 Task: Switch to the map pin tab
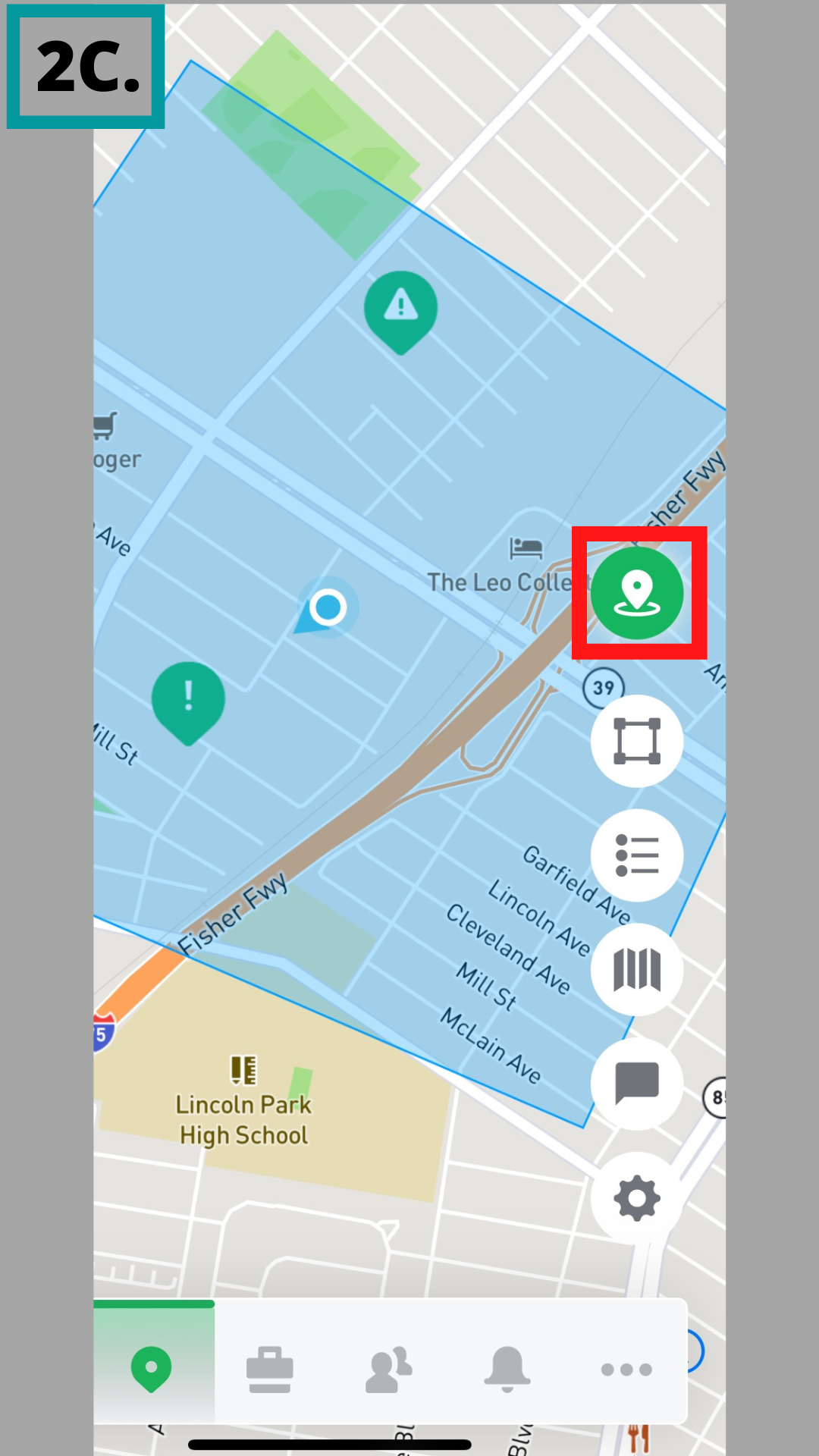pyautogui.click(x=152, y=1369)
